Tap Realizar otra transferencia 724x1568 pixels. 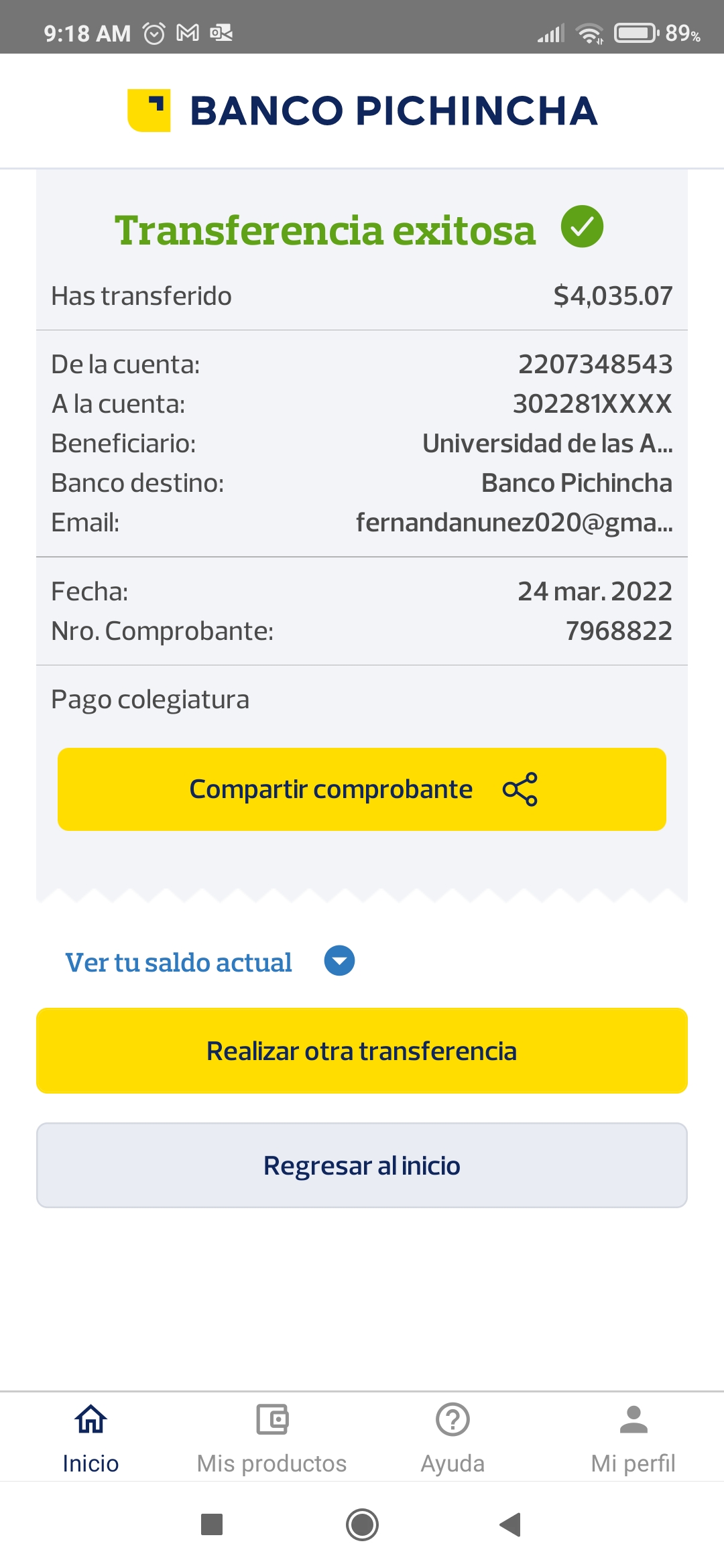(362, 1051)
